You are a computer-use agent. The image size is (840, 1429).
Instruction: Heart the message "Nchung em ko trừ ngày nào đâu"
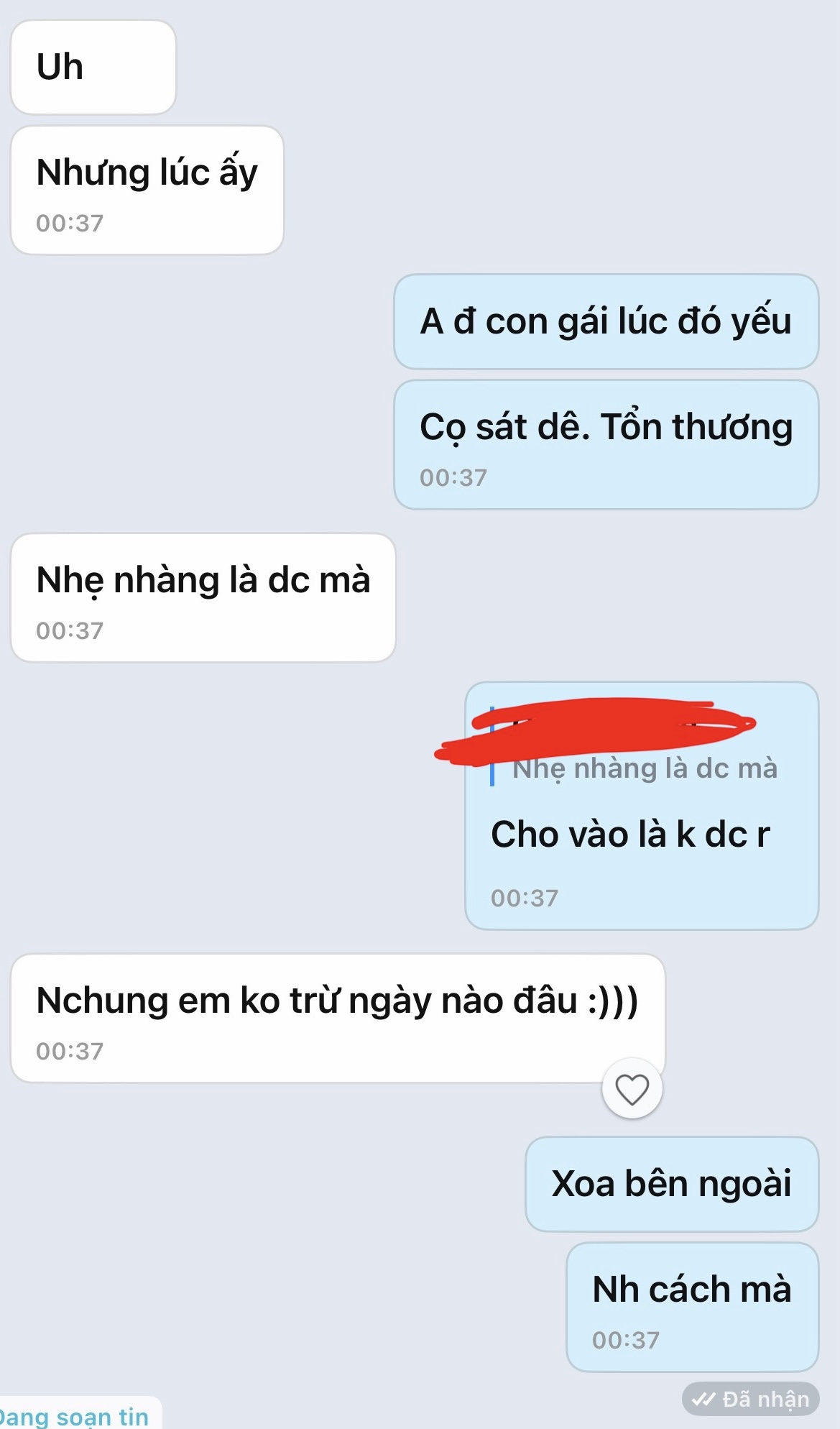point(632,1088)
